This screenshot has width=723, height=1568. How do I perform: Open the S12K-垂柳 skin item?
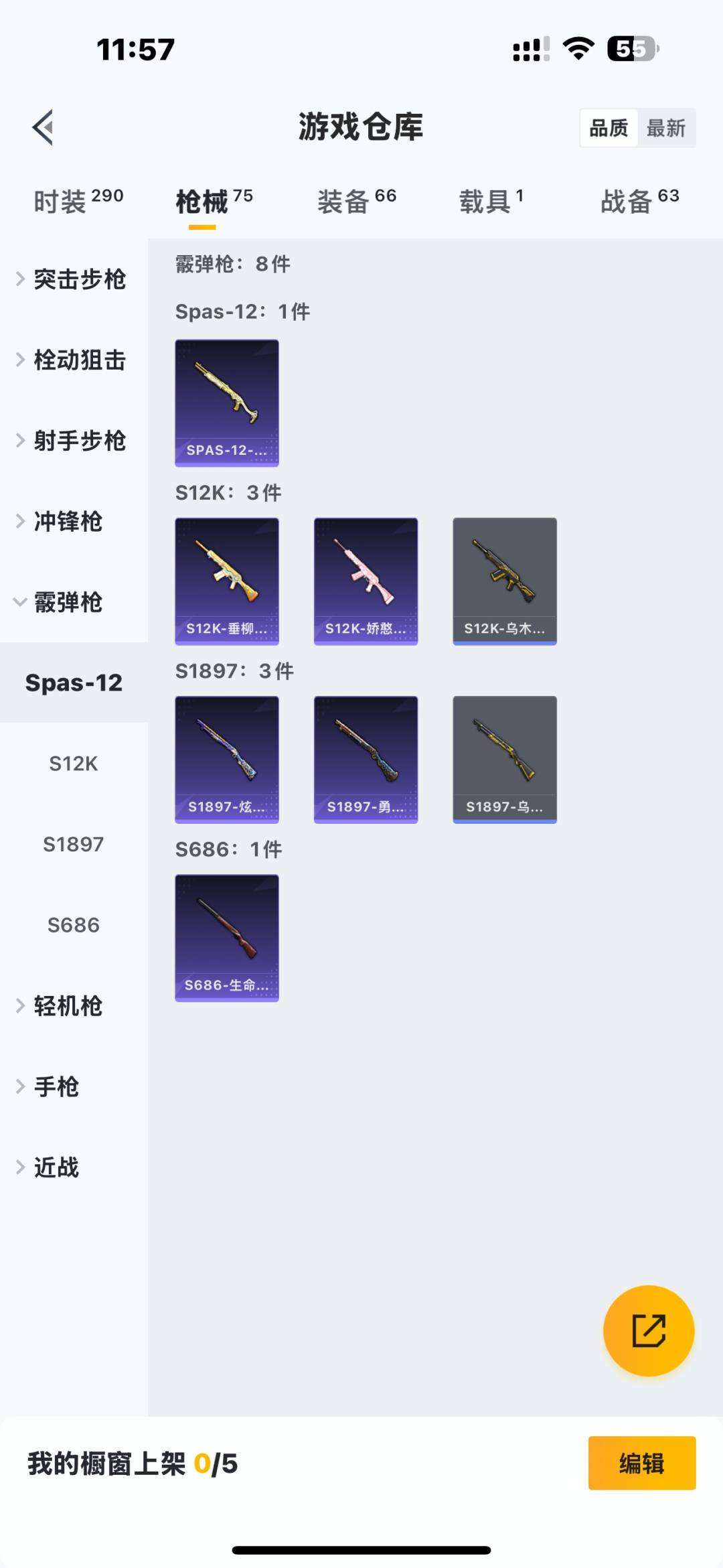click(x=227, y=581)
